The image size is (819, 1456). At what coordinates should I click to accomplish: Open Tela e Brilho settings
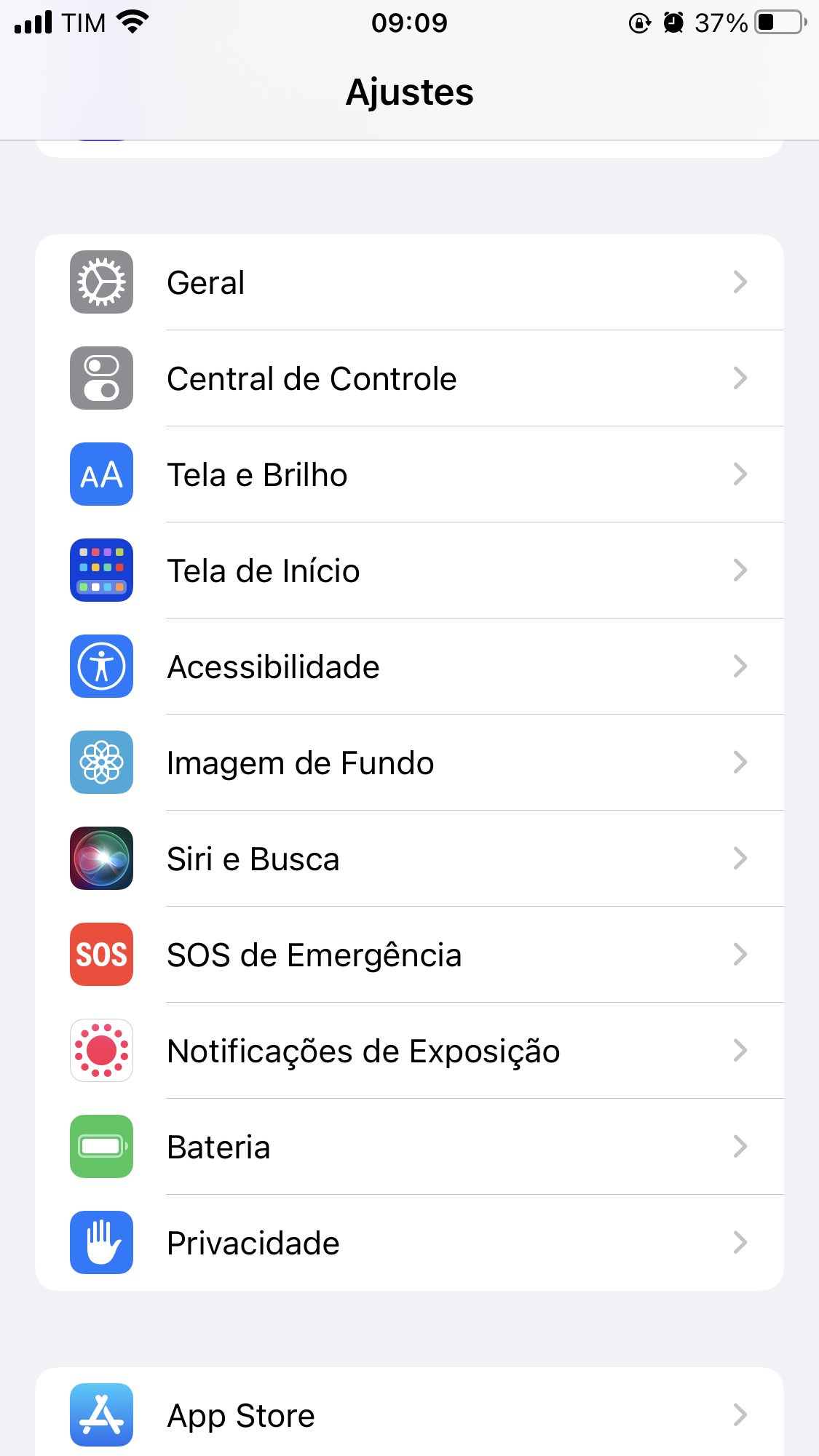tap(408, 474)
